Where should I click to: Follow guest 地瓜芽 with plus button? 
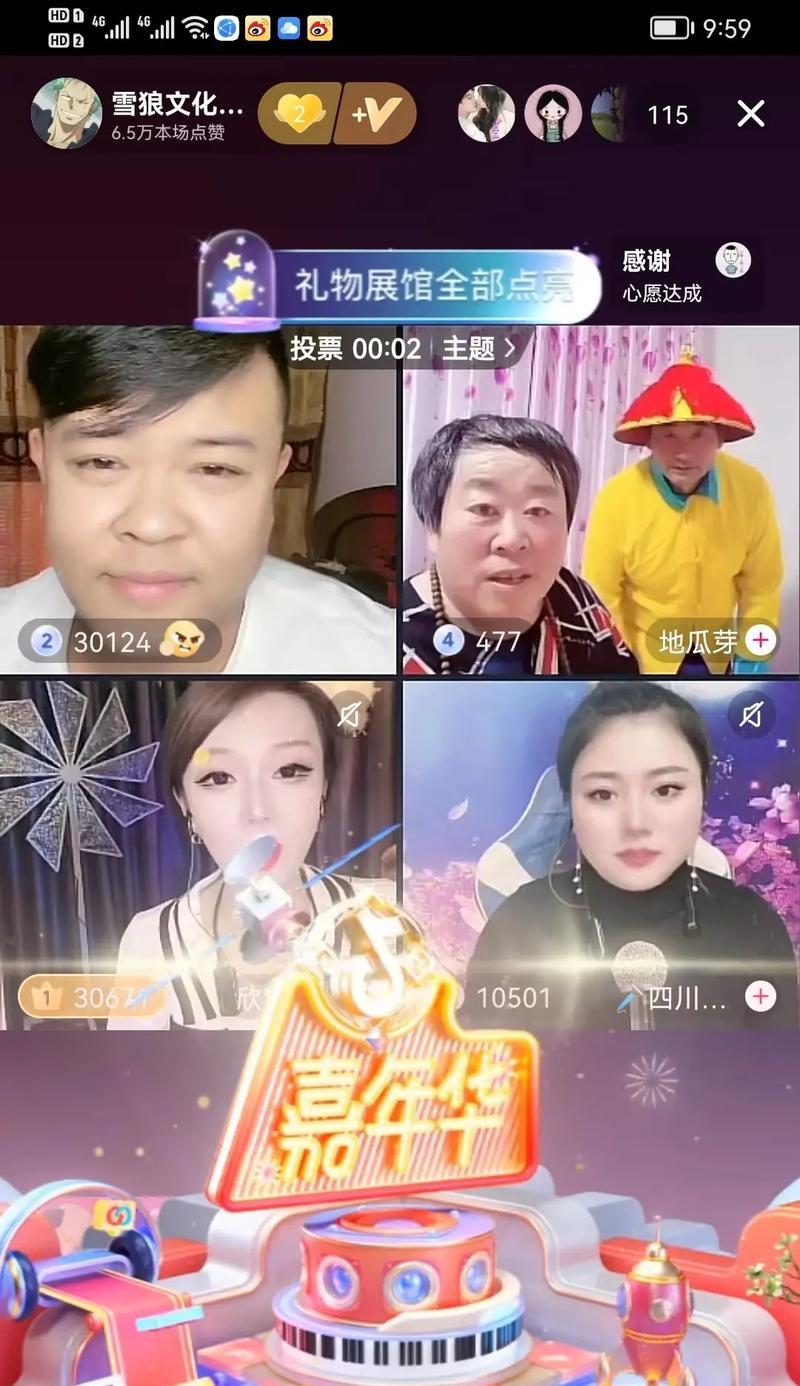[761, 640]
